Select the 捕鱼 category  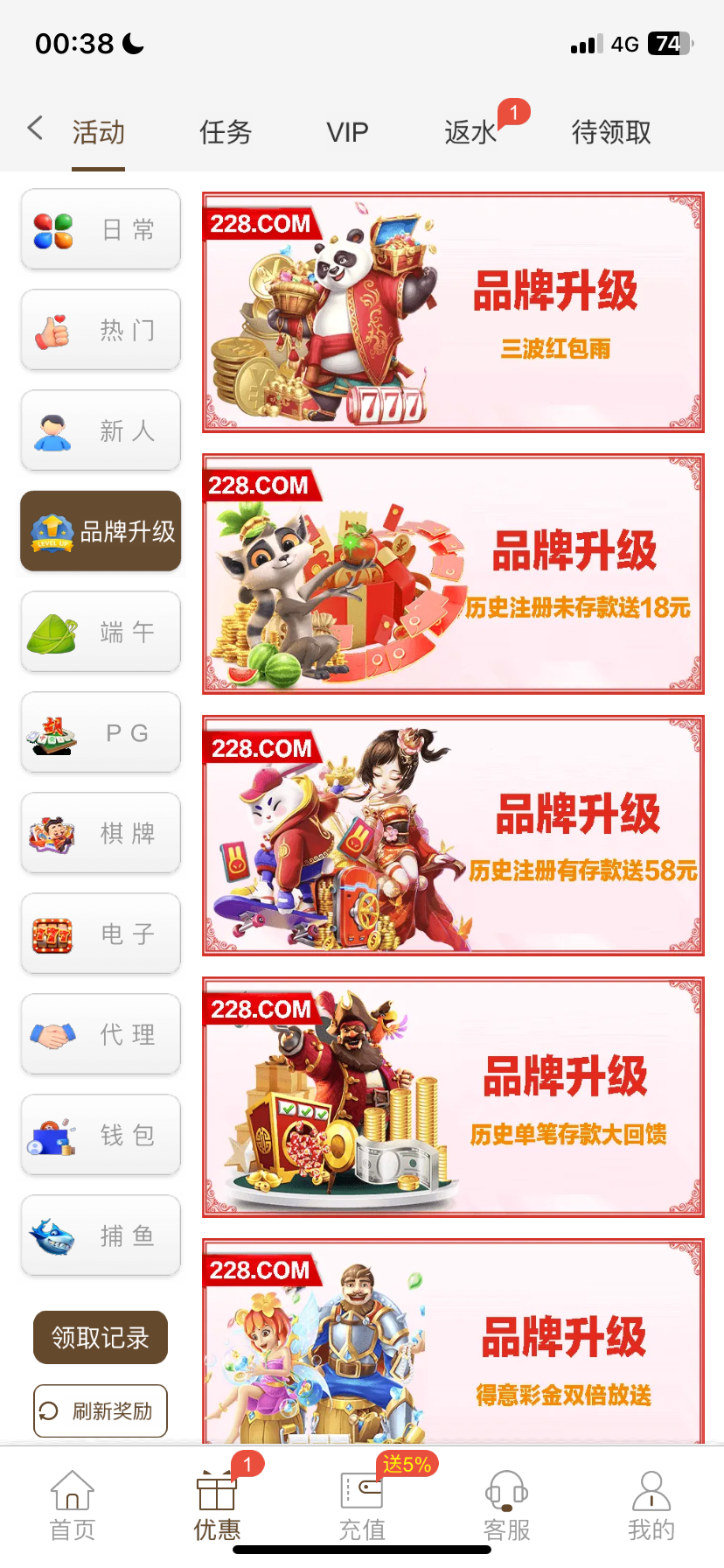point(101,1236)
